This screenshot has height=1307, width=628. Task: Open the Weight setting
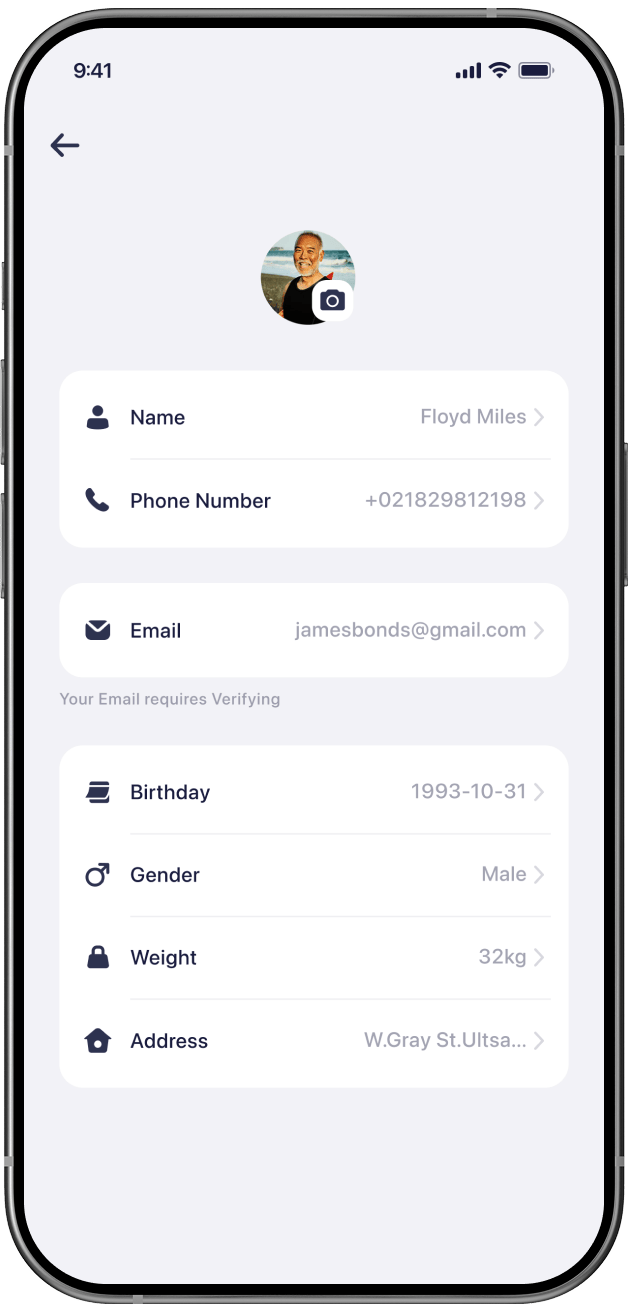point(314,958)
